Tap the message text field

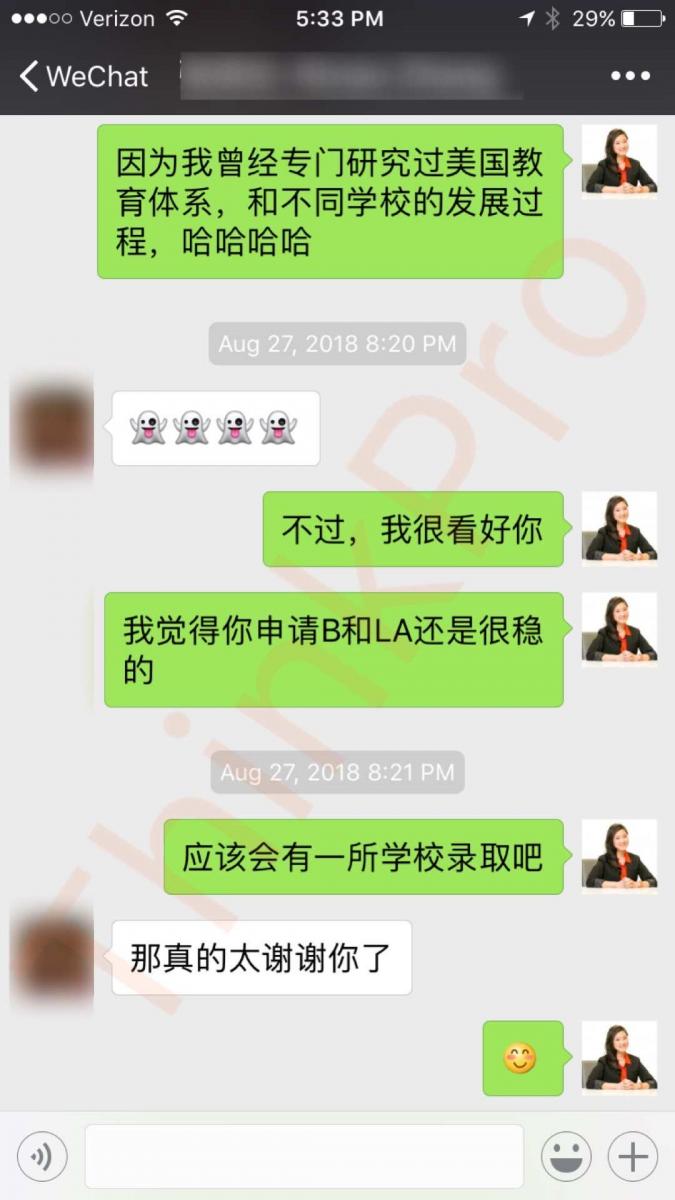tap(304, 1157)
